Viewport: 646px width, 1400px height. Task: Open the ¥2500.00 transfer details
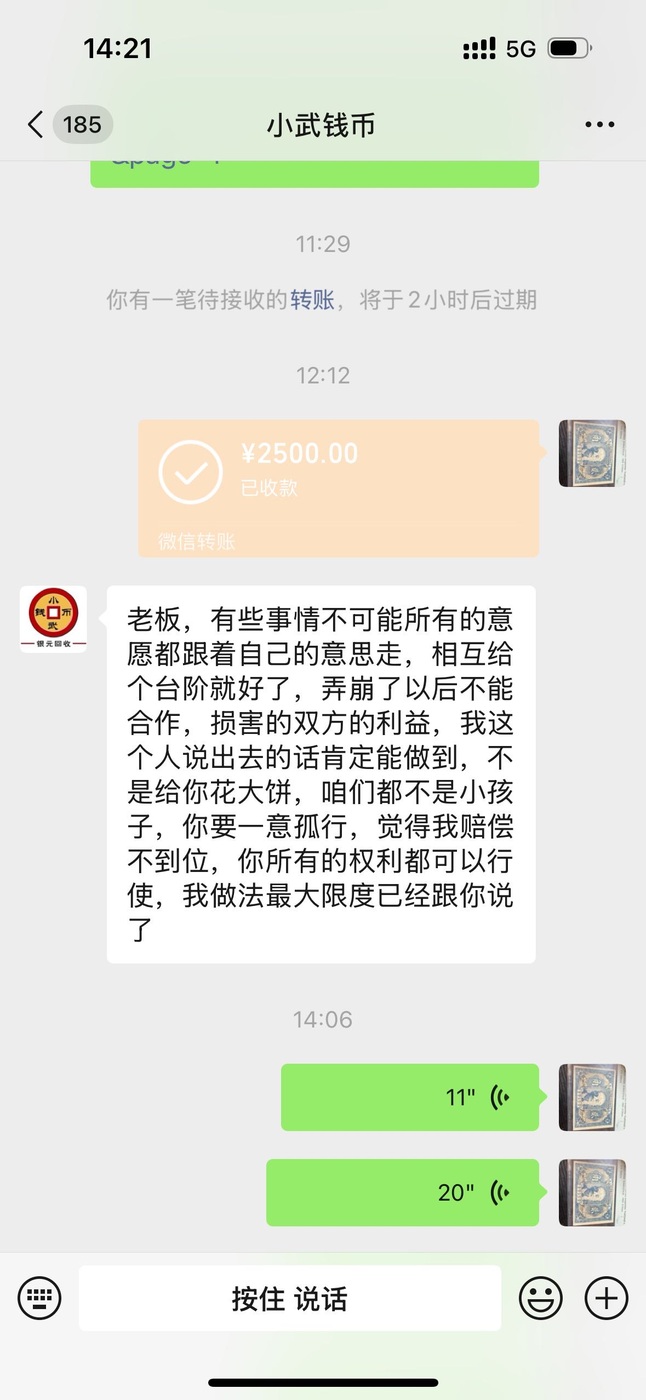338,488
